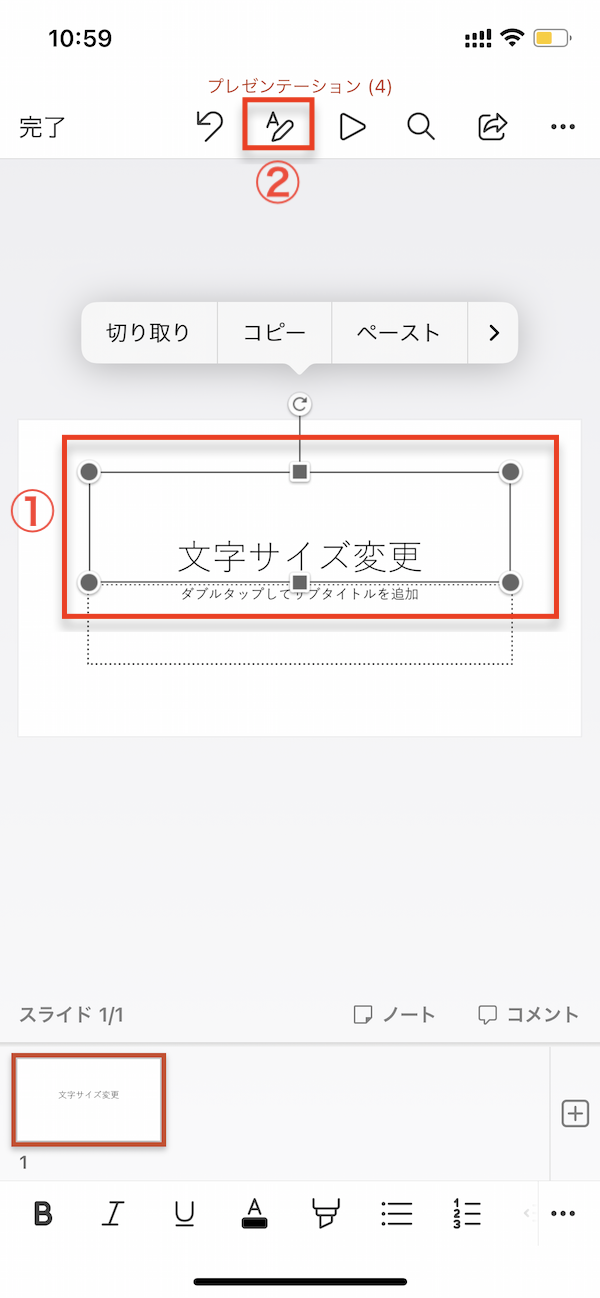Open ノート for this slide

pyautogui.click(x=395, y=1014)
